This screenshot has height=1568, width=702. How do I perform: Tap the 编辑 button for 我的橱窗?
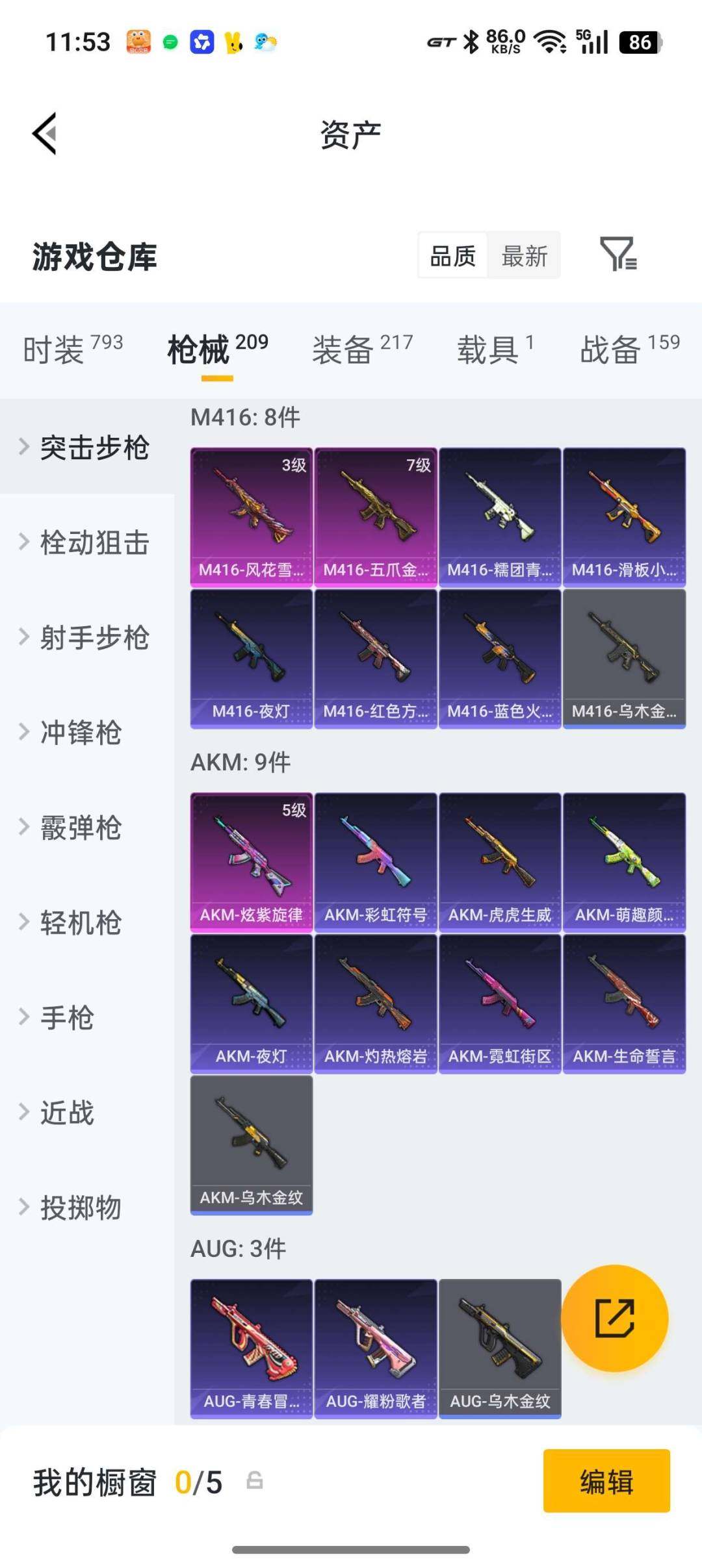click(x=606, y=1481)
